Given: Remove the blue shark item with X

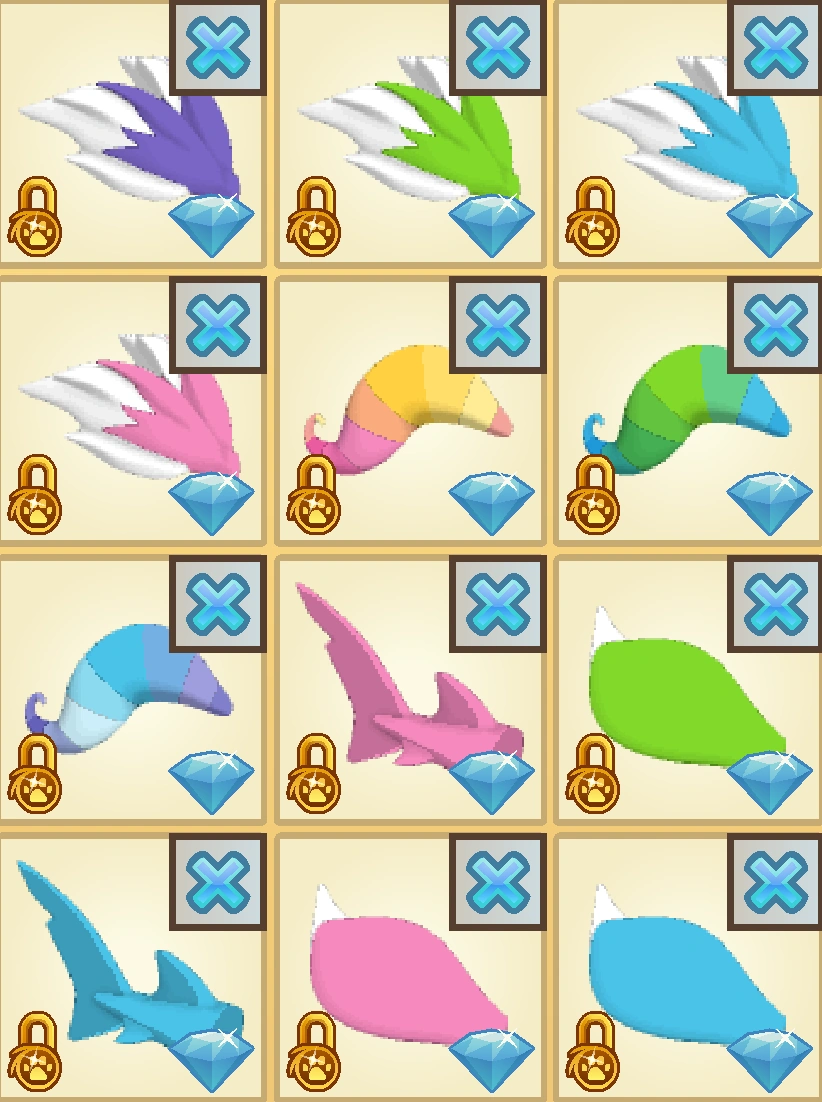Looking at the screenshot, I should (218, 882).
